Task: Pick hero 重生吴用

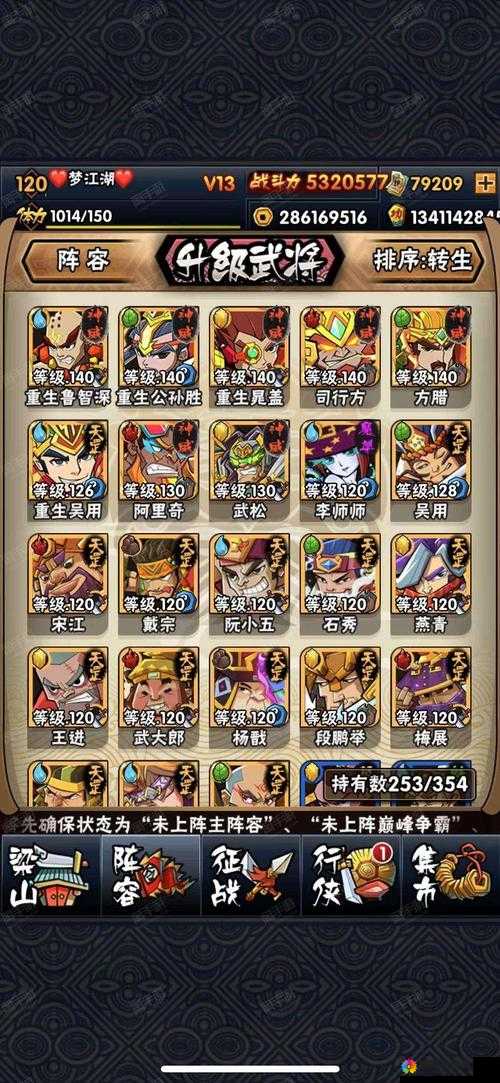Action: [x=68, y=470]
